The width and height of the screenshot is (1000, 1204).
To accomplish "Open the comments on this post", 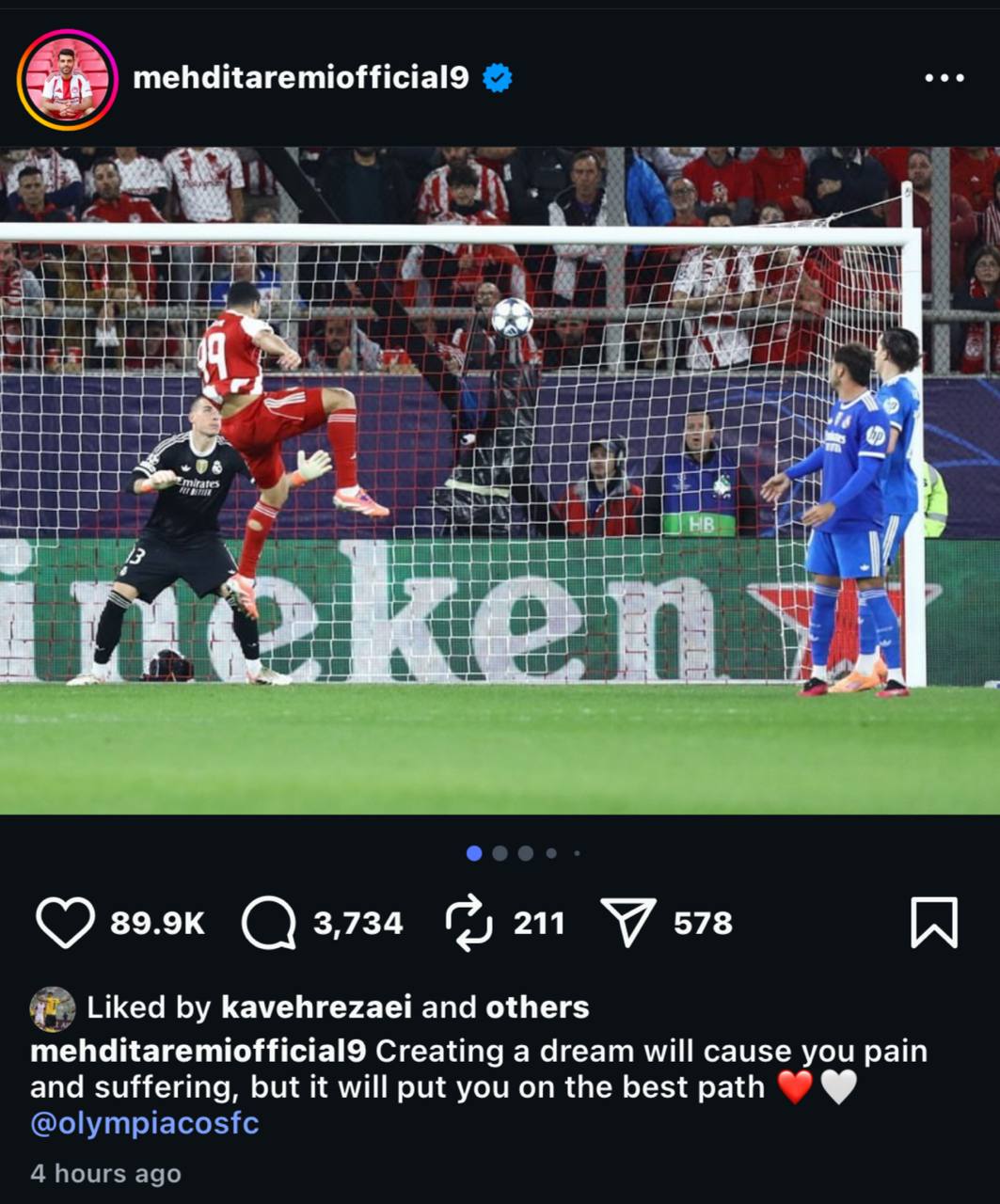I will [x=269, y=923].
